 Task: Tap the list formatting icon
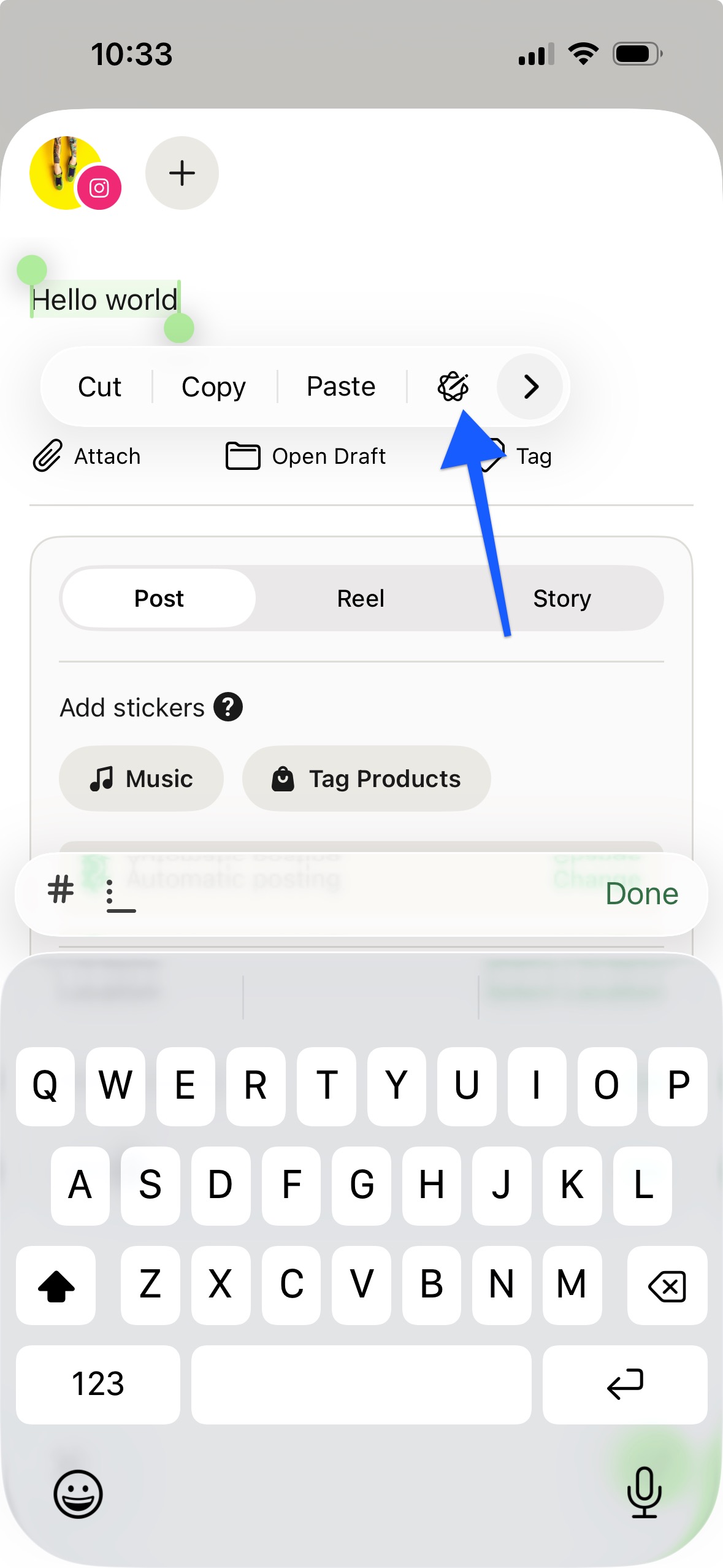point(121,896)
